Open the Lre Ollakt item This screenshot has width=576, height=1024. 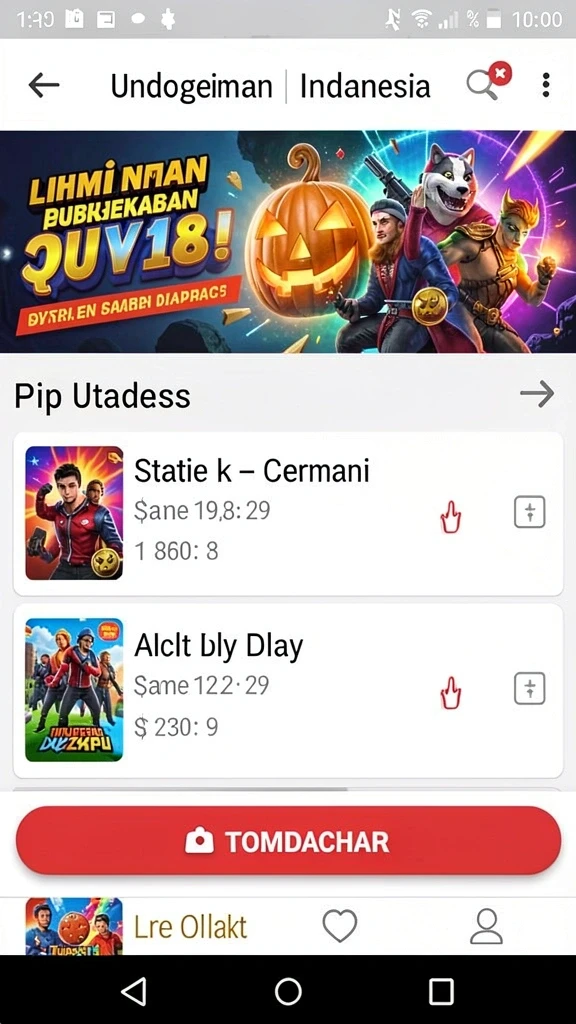coord(137,926)
